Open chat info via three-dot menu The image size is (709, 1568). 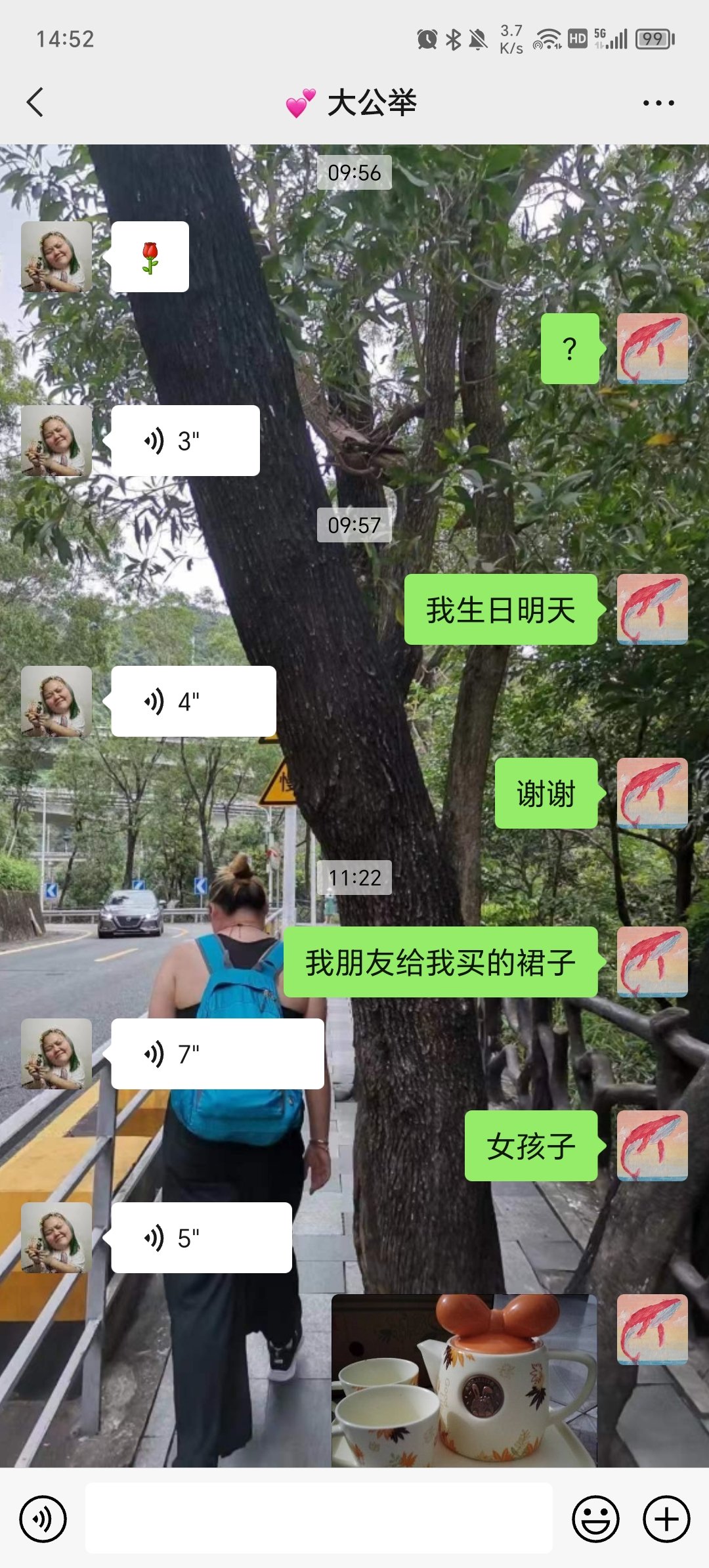pos(658,103)
